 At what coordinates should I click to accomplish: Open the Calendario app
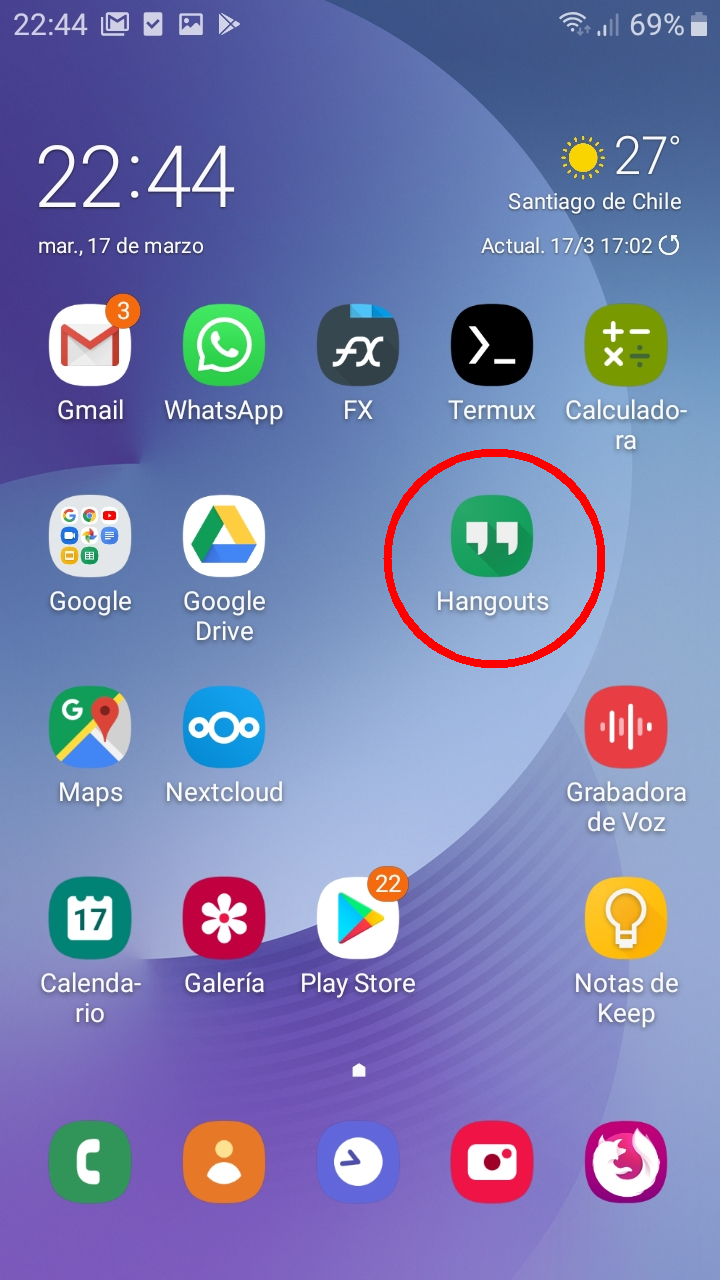coord(90,919)
